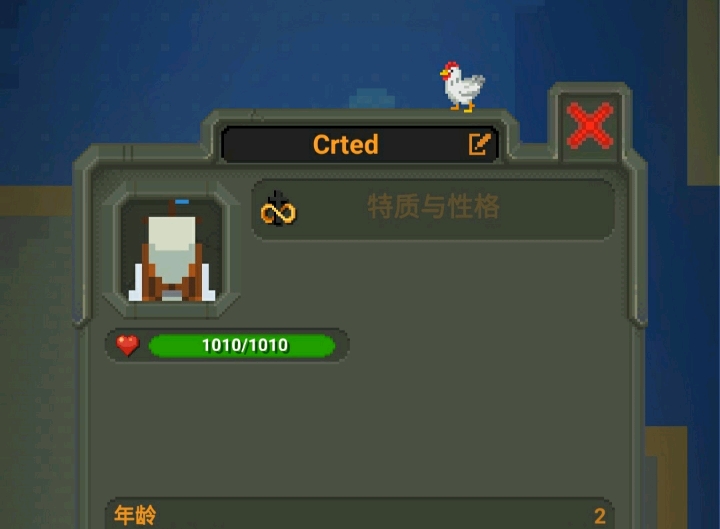
Task: Close the Crted unit info window
Action: click(589, 126)
